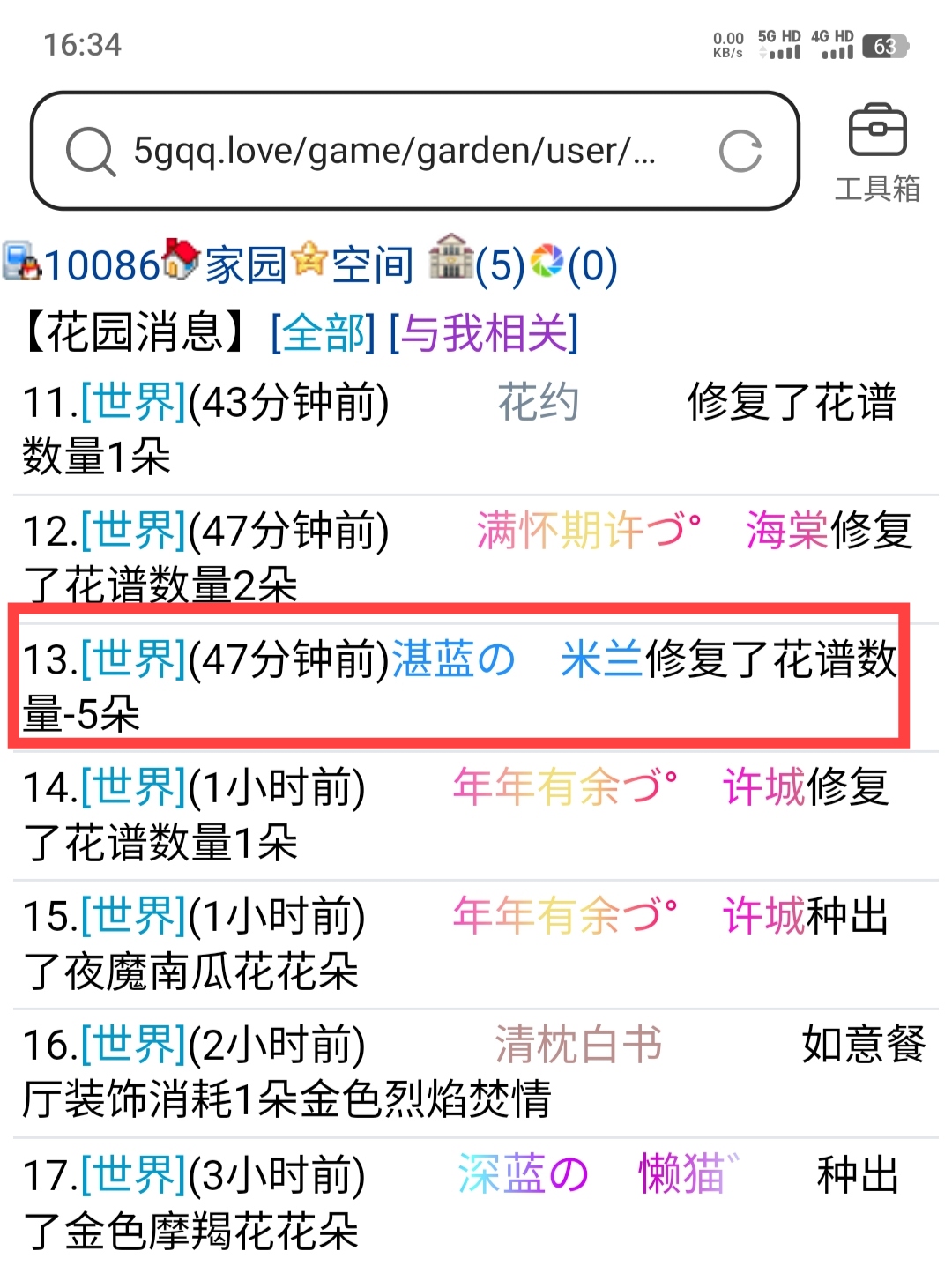Show 全部 garden messages
The image size is (952, 1266).
(324, 333)
